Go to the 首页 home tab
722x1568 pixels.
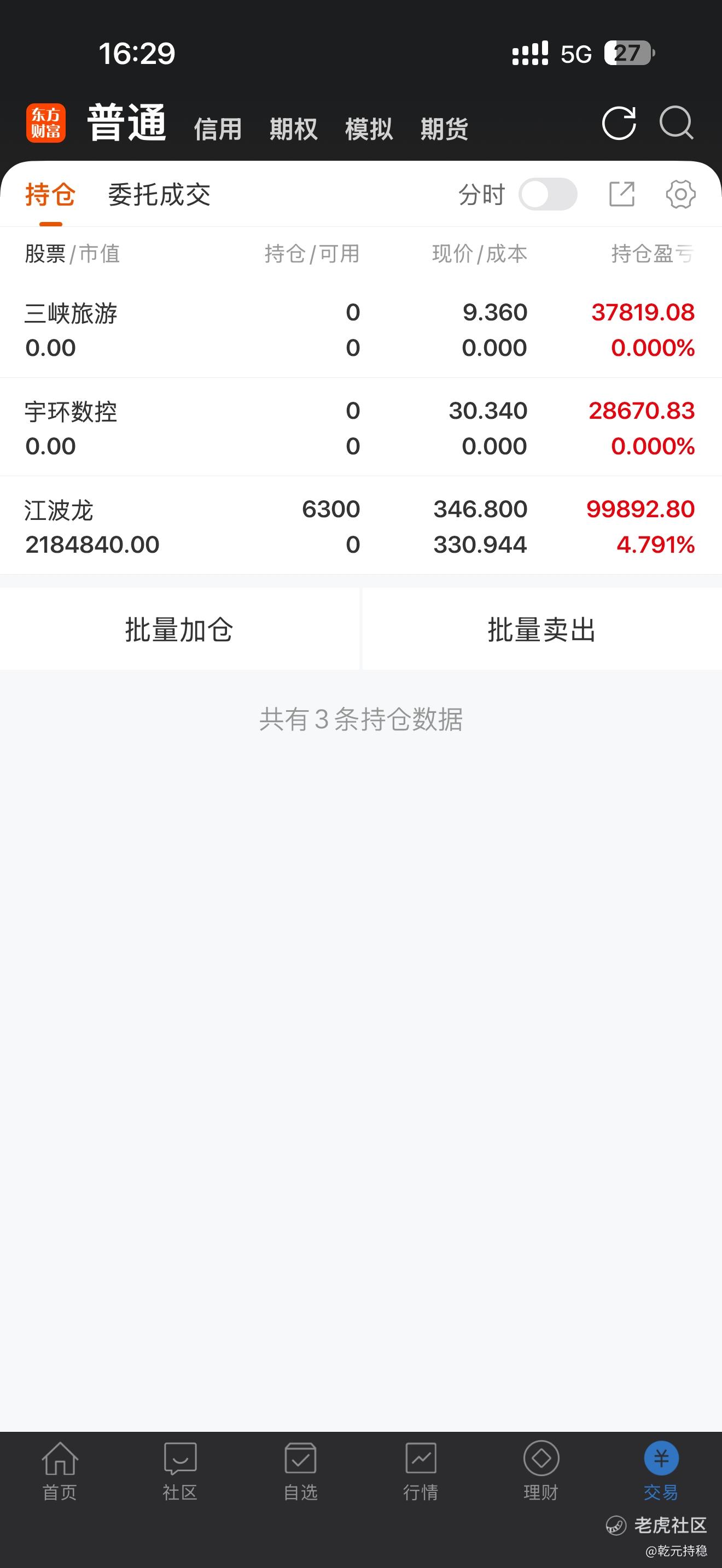pos(60,1470)
